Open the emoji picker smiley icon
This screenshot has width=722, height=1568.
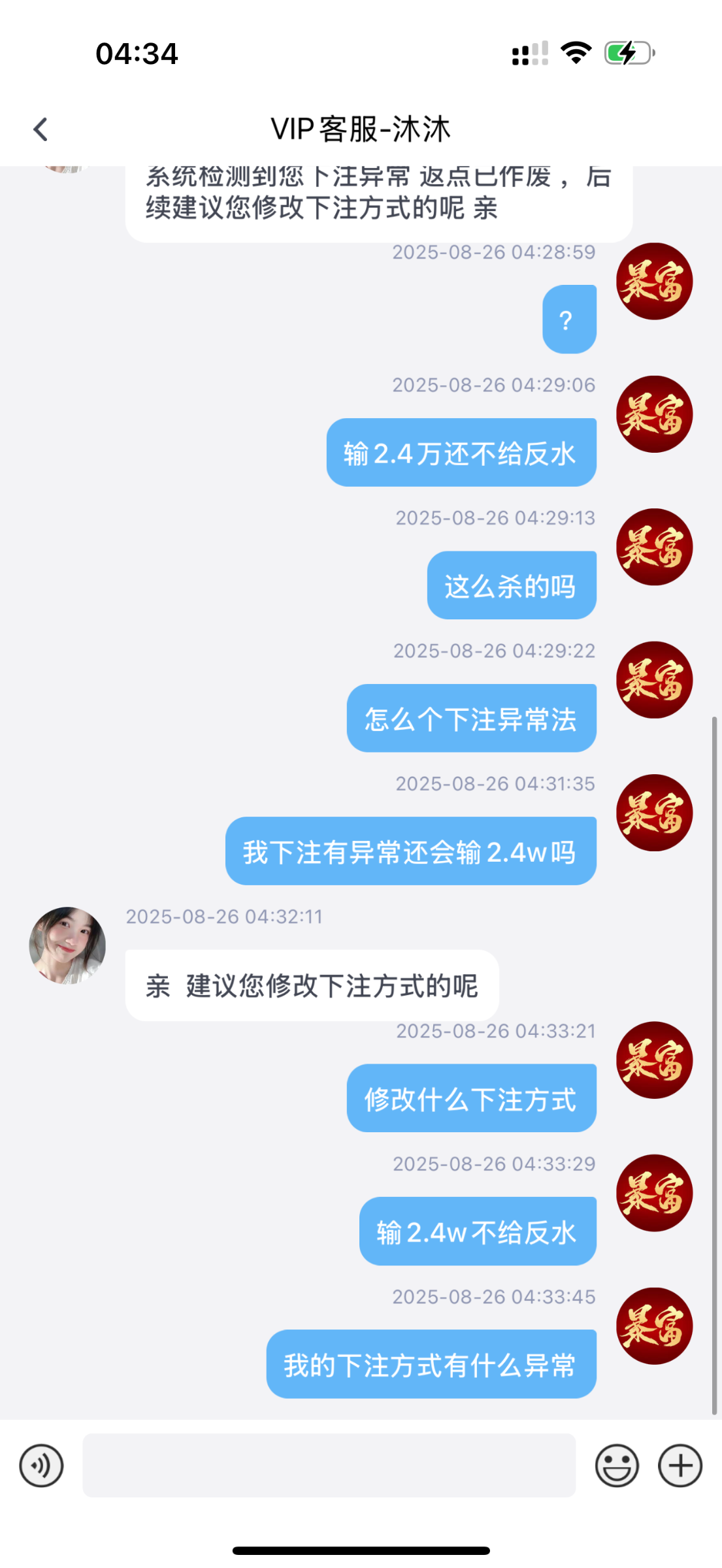[617, 1465]
